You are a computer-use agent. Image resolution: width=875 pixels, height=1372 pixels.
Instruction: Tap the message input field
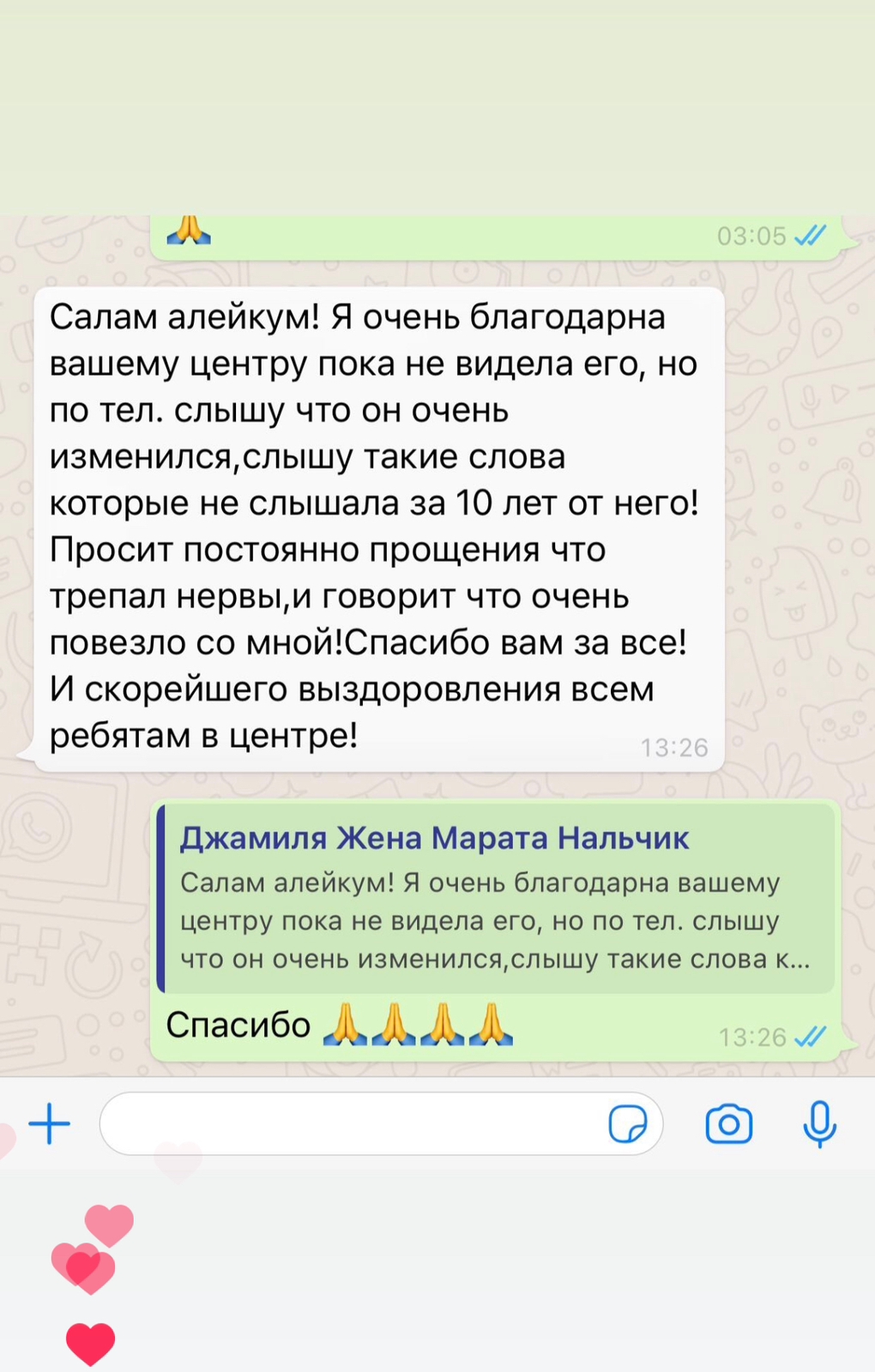coord(352,1123)
